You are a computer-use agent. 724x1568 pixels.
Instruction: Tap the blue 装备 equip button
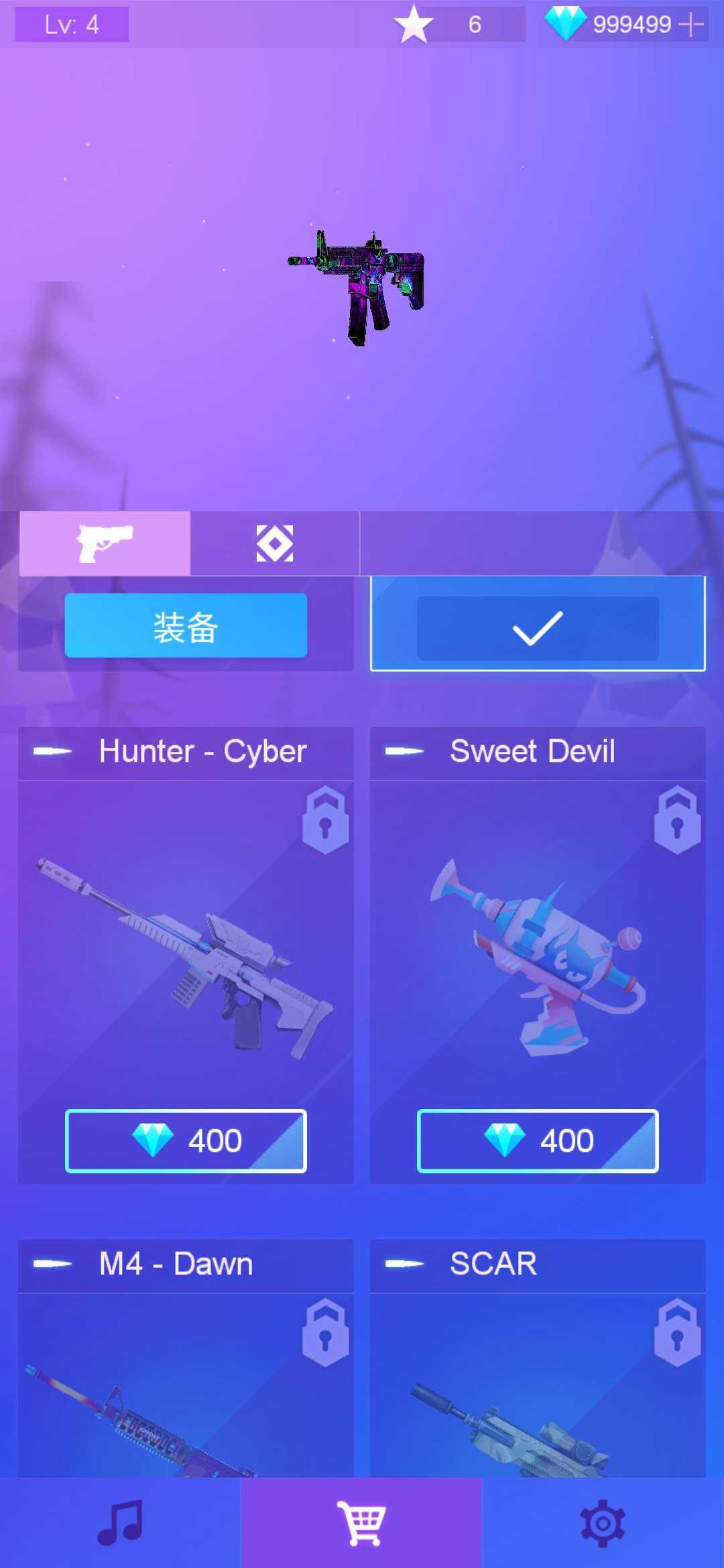[x=186, y=626]
